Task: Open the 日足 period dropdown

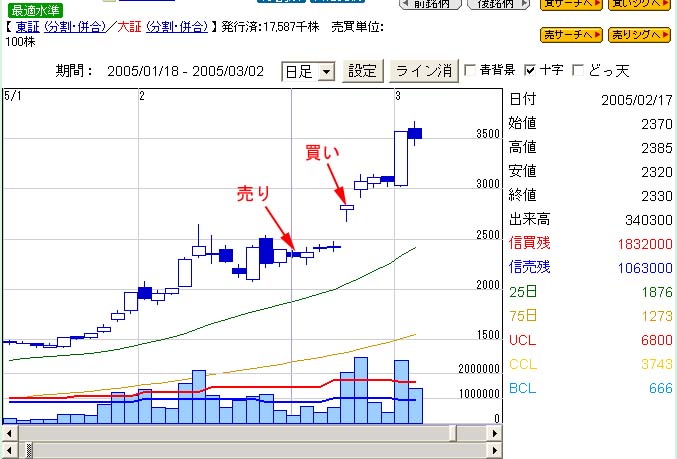Action: [x=326, y=71]
